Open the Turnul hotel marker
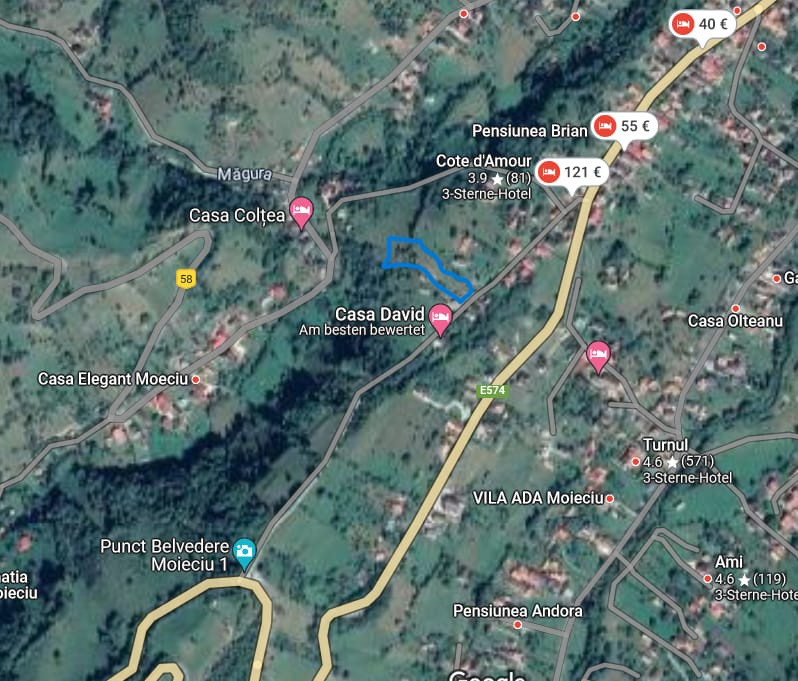The image size is (798, 681). click(x=636, y=461)
